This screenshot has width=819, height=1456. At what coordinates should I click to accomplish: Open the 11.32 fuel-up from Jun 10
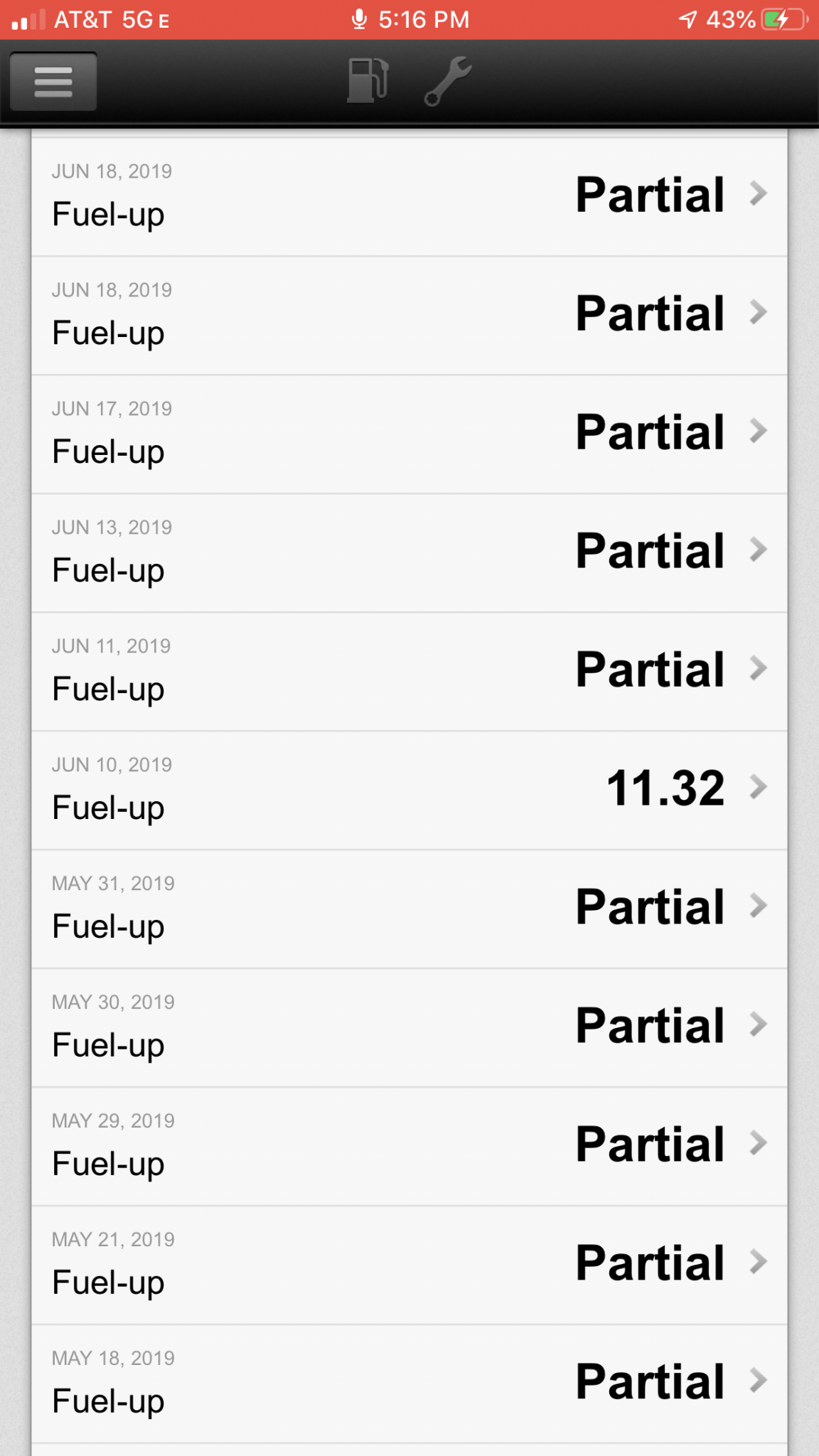pyautogui.click(x=409, y=790)
